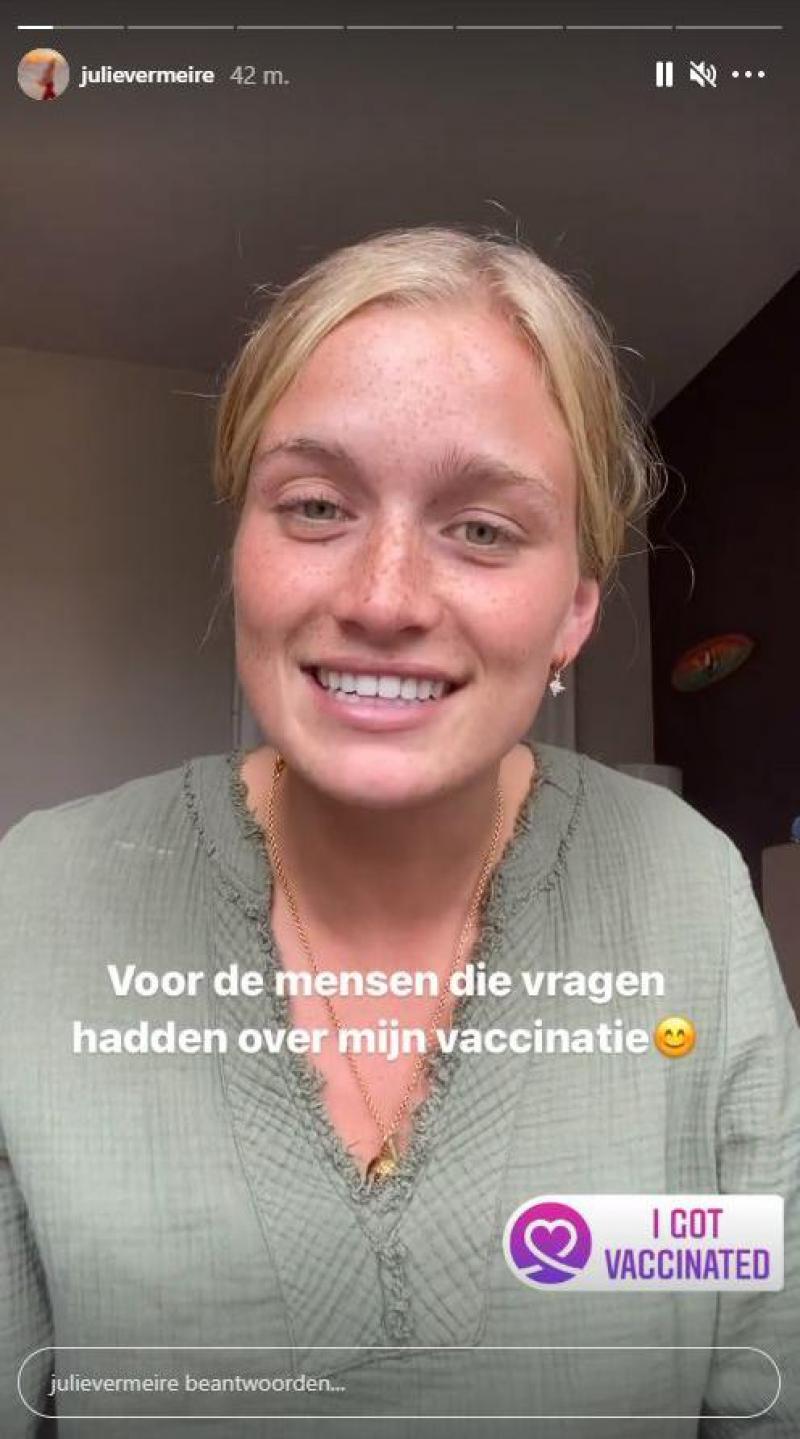Open julievermeire's profile picture
The height and width of the screenshot is (1439, 800).
(43, 75)
